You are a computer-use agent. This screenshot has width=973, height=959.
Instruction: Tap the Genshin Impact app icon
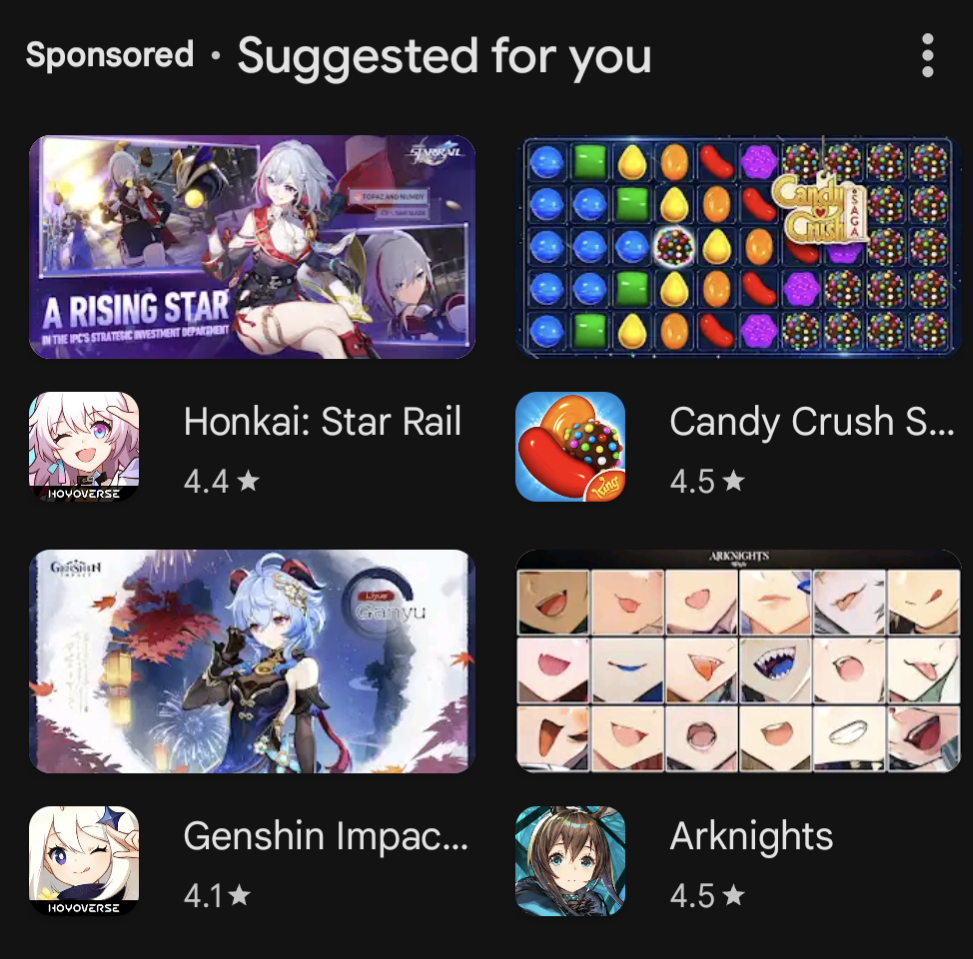84,860
